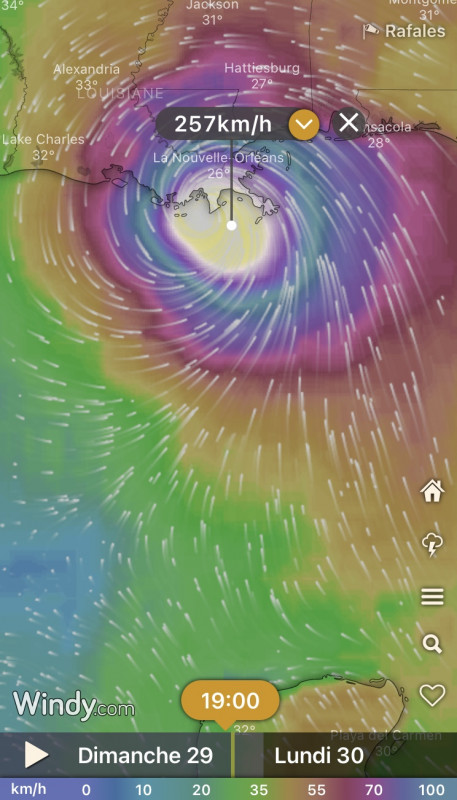Change km/h wind unit on legend
The width and height of the screenshot is (457, 800).
[x=29, y=789]
